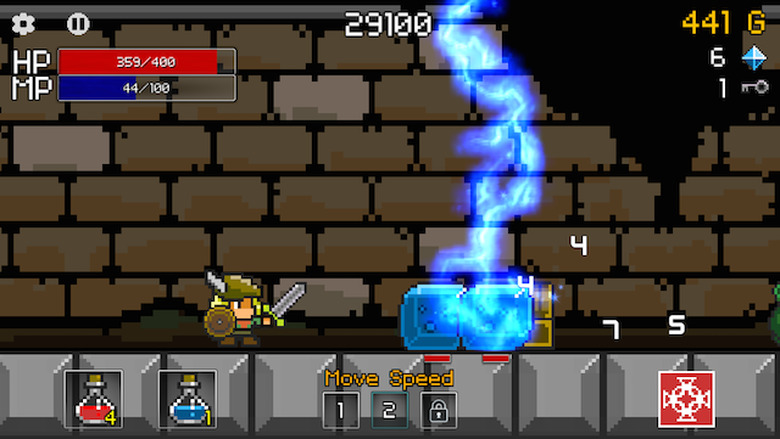Pause the game
Screen dimensions: 780x439
click(x=77, y=22)
